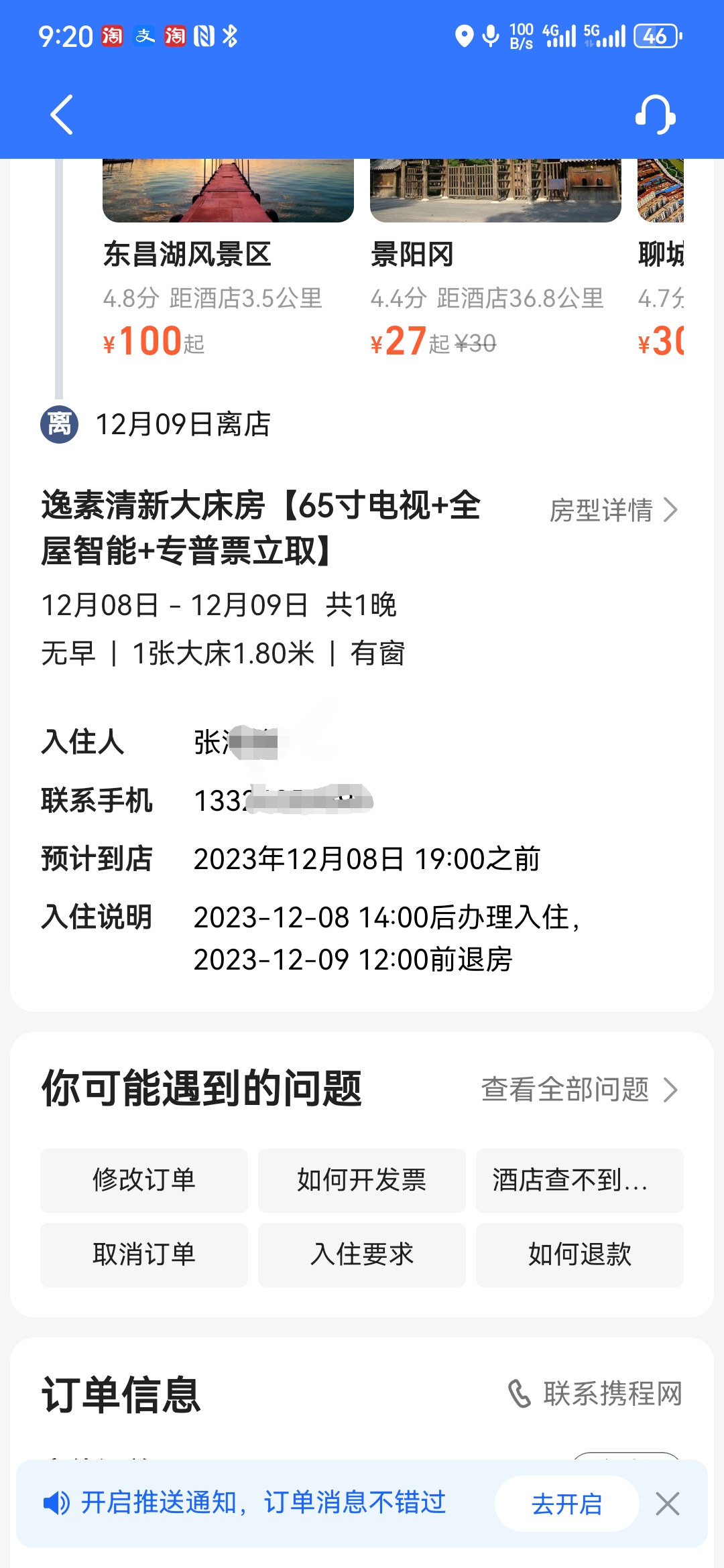View 房型详情 room details
This screenshot has width=724, height=1568.
tap(613, 510)
